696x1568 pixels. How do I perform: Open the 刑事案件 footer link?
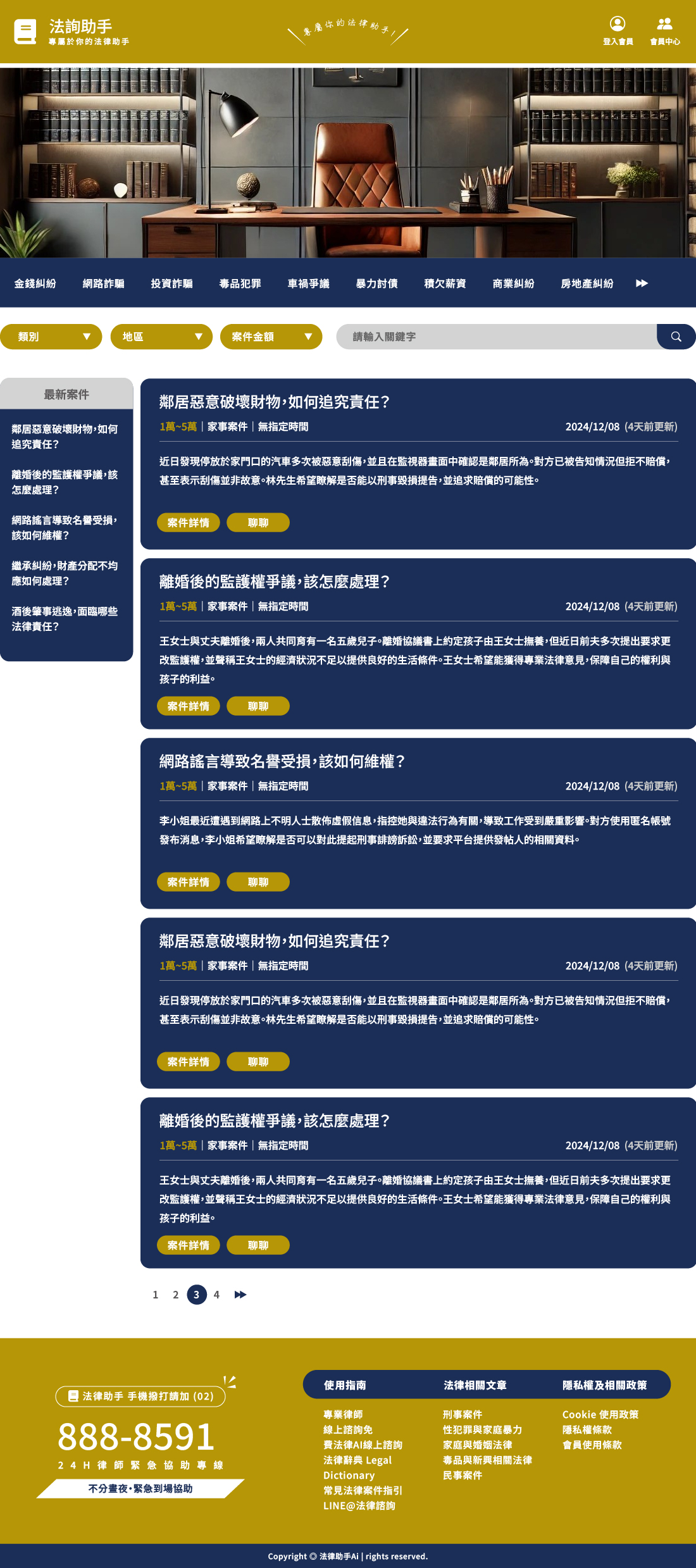(463, 1414)
